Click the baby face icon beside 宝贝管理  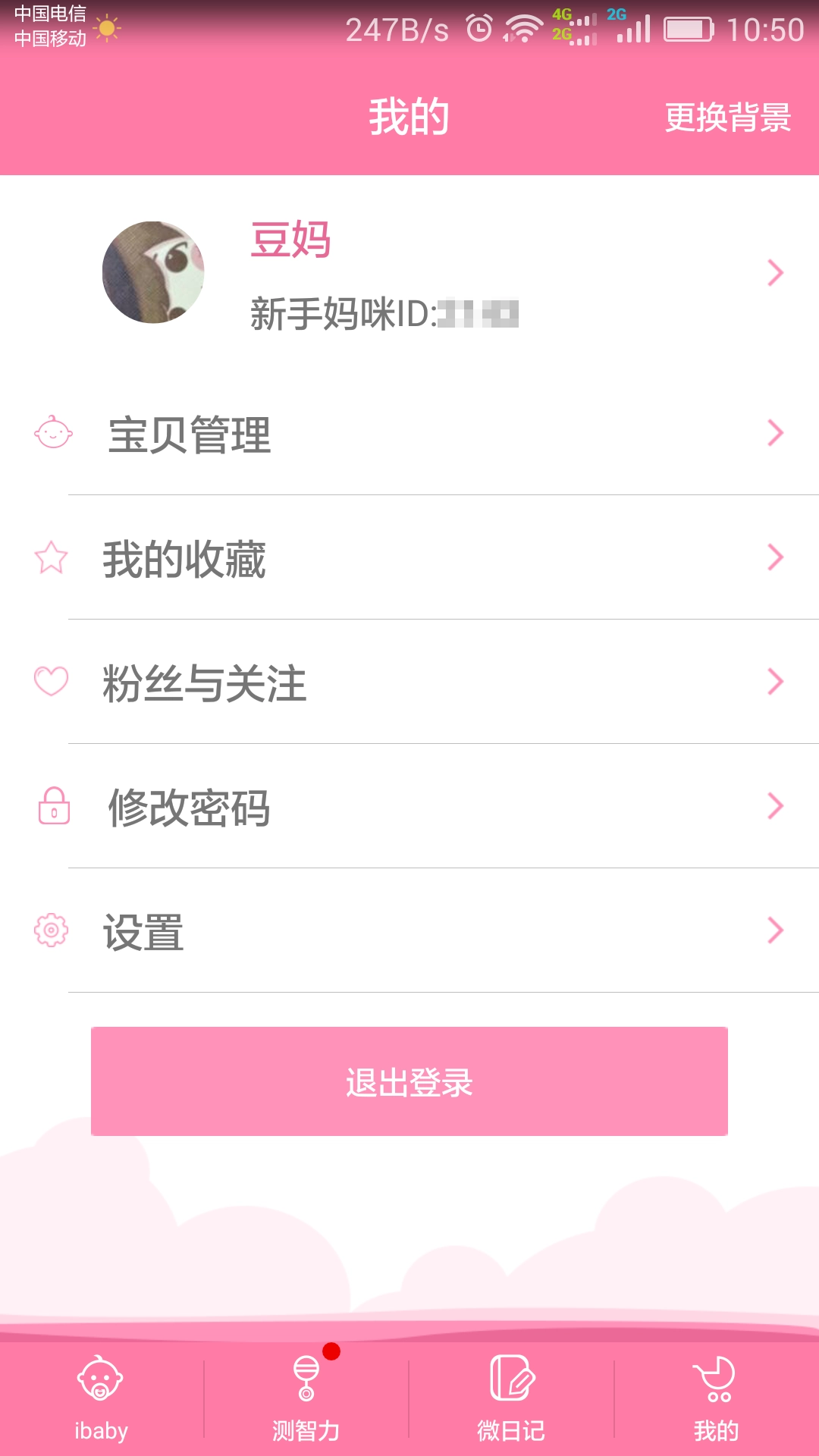click(x=50, y=432)
